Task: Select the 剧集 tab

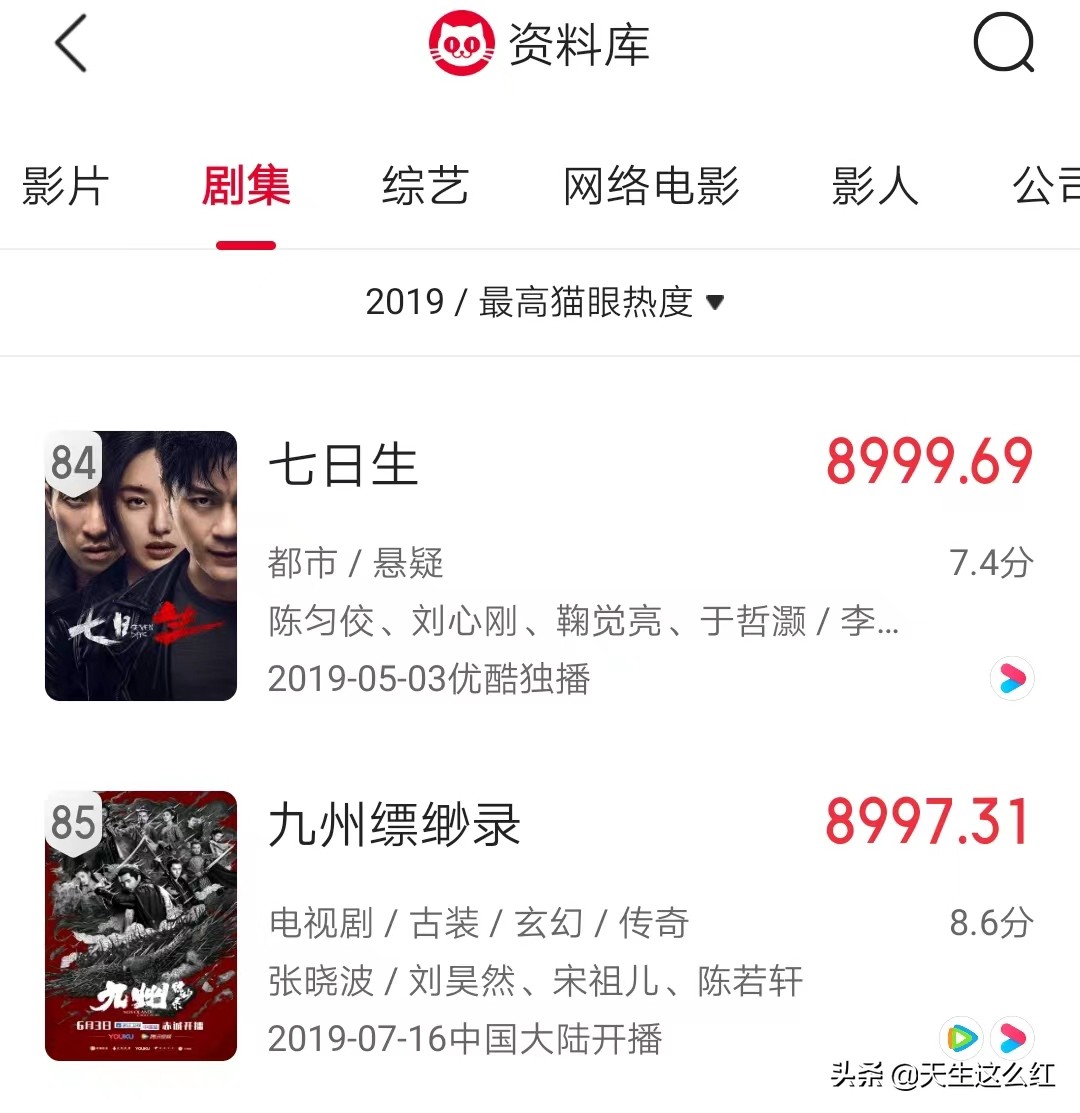Action: (245, 188)
